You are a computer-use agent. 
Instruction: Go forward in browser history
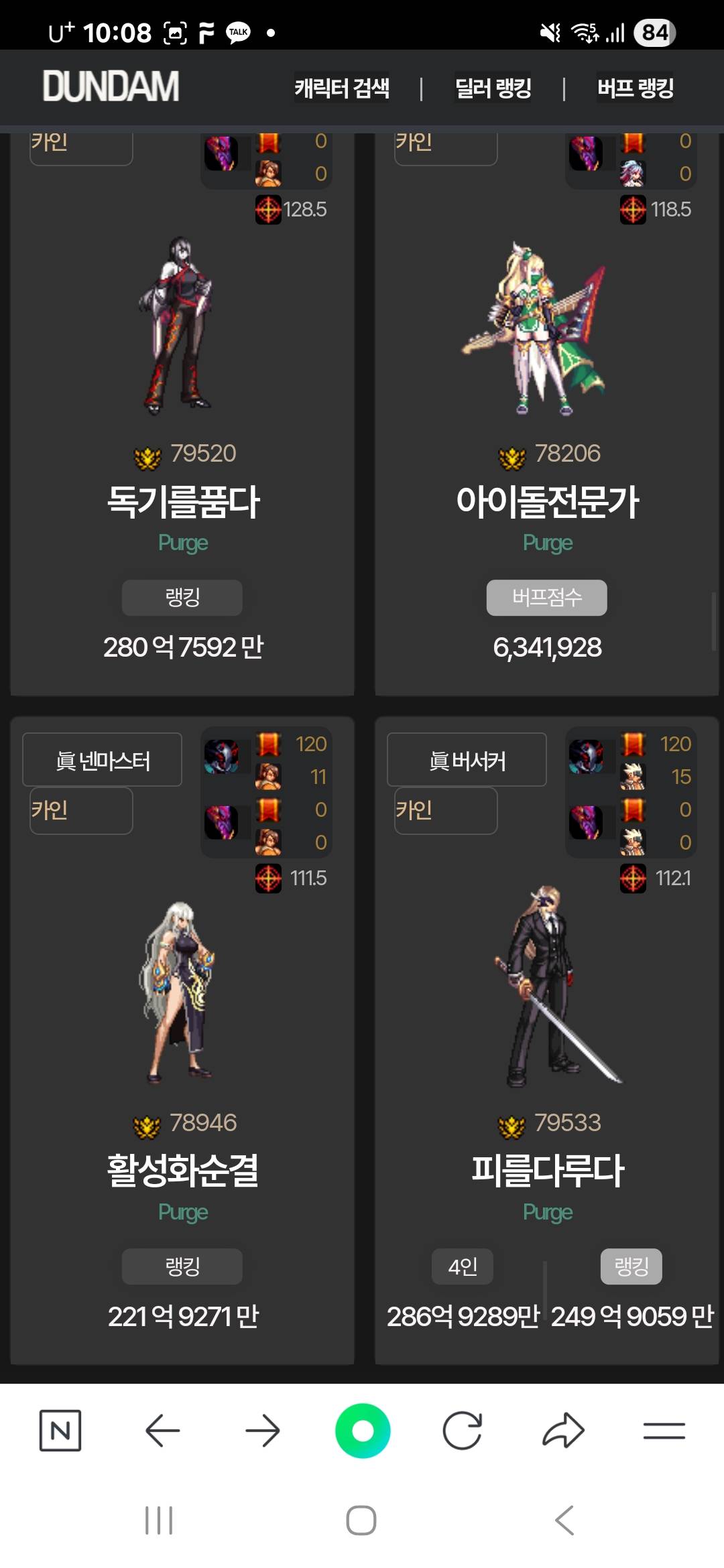(263, 1431)
